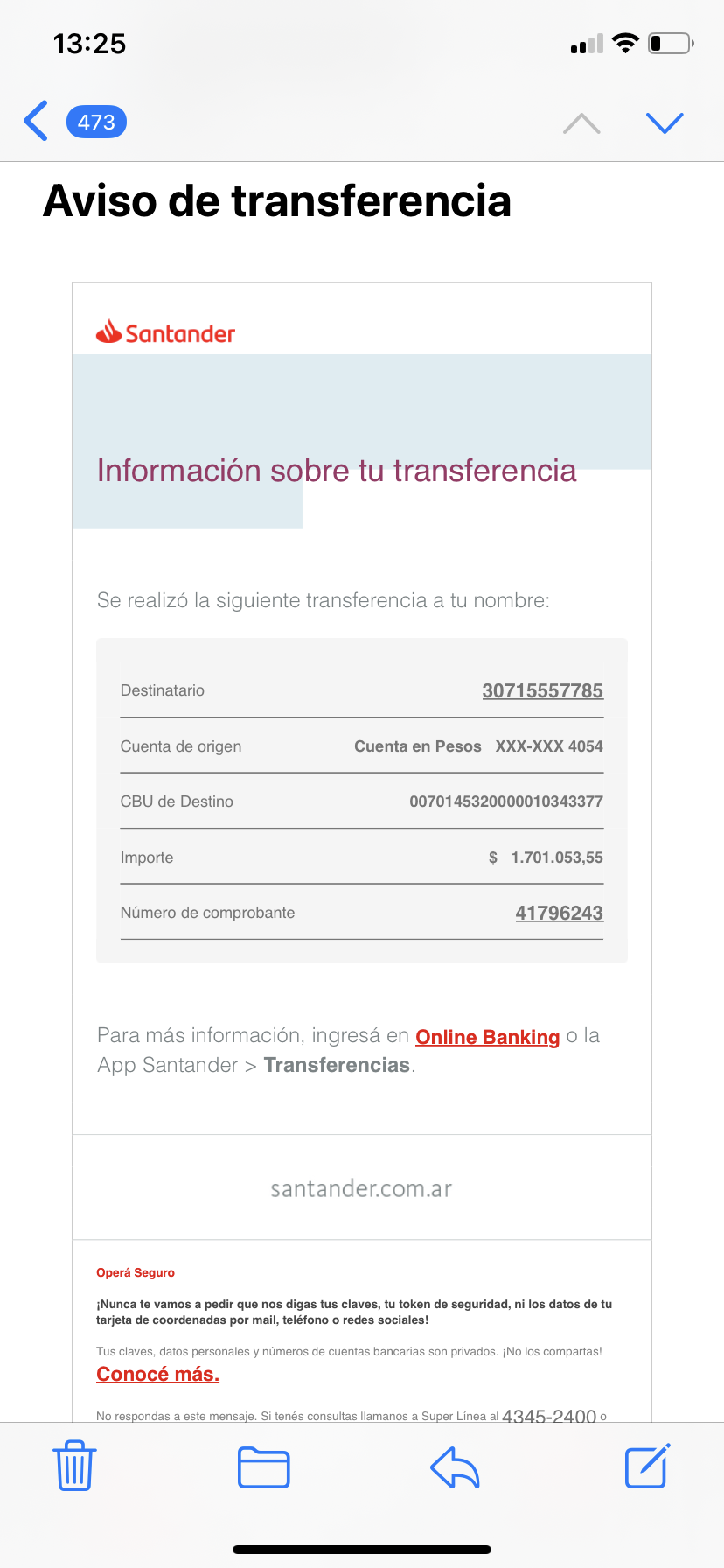Move this email to a folder
Image resolution: width=724 pixels, height=1568 pixels.
264,1467
